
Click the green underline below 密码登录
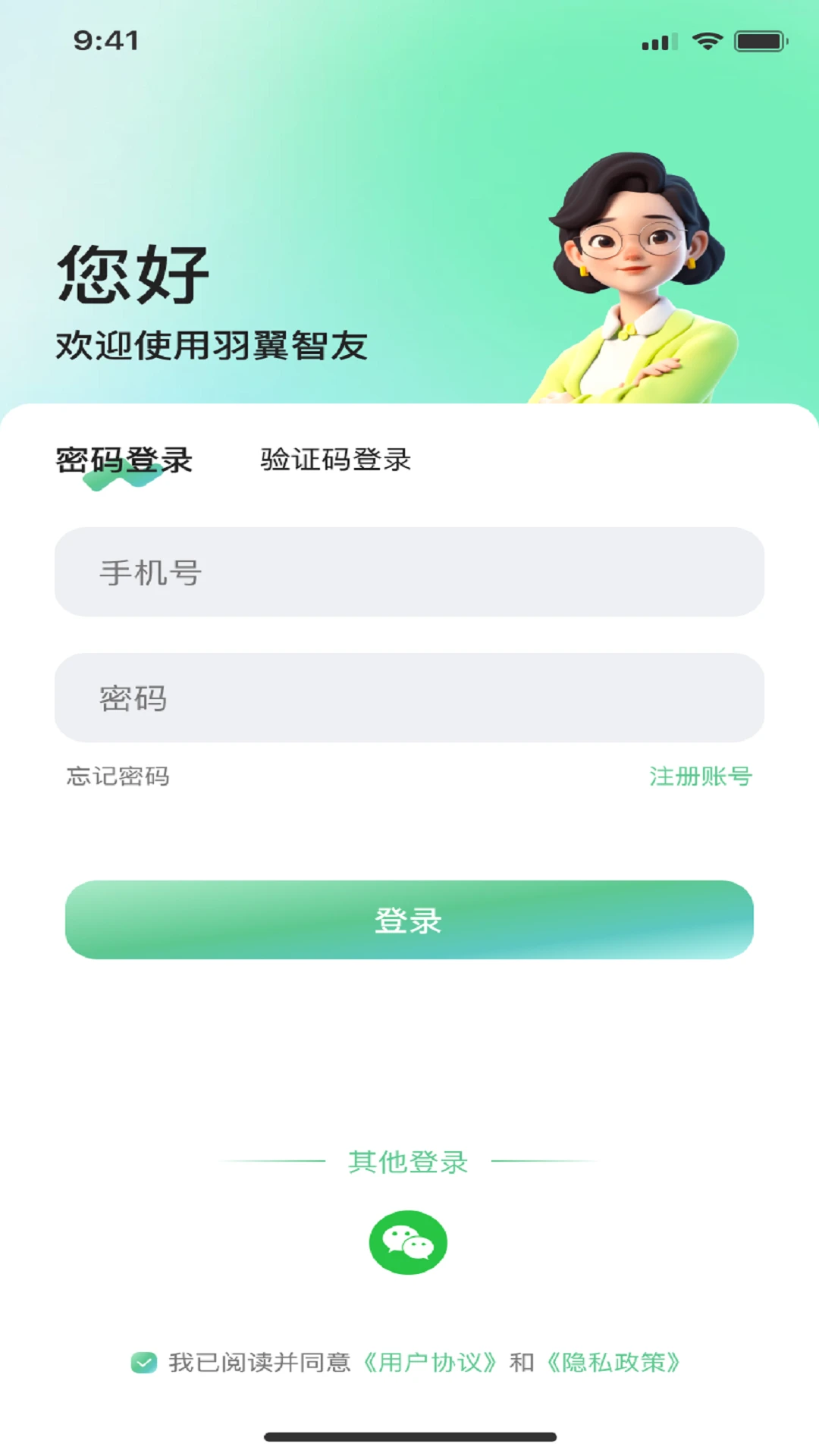[x=121, y=481]
